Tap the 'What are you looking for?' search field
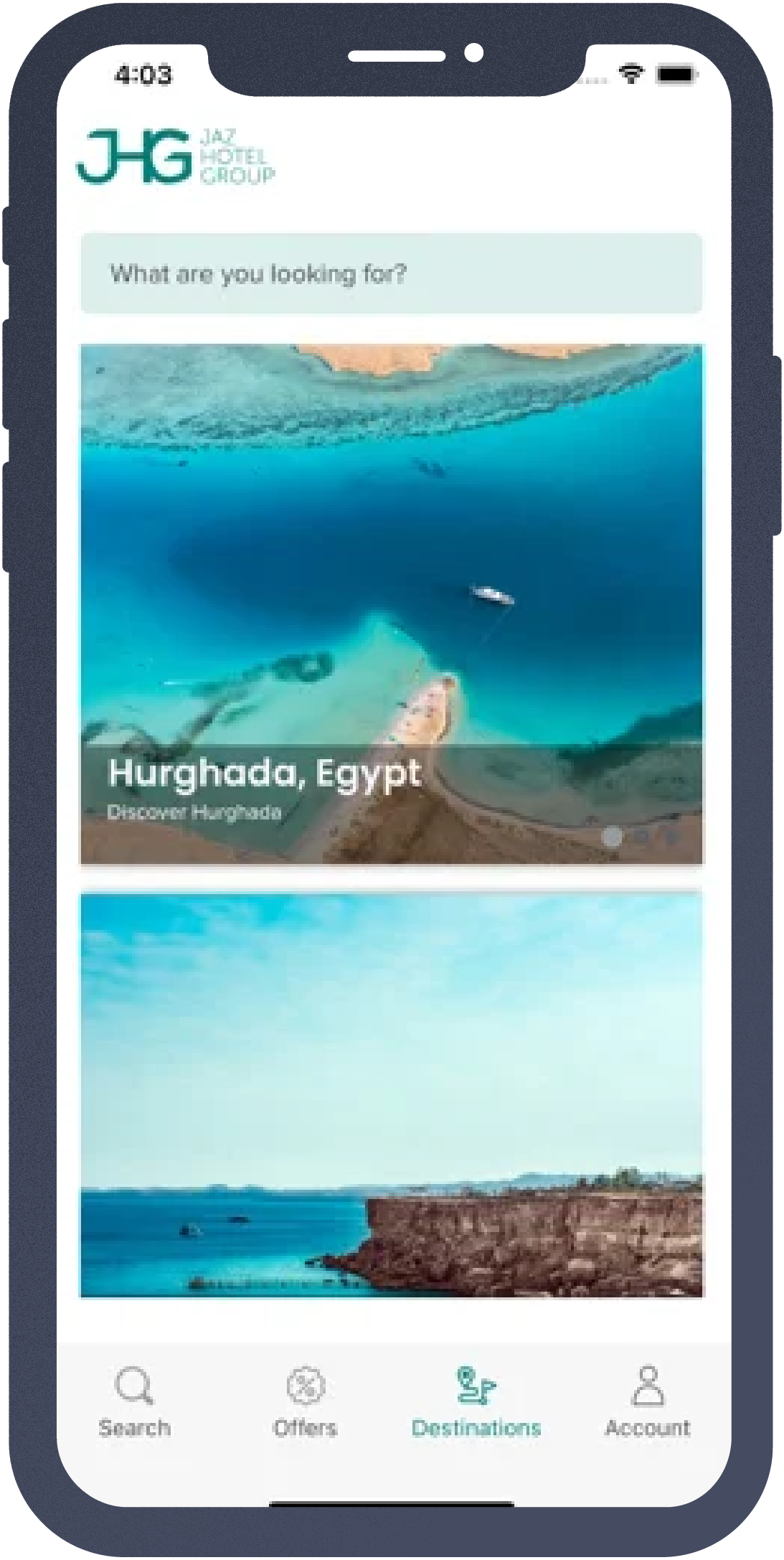The width and height of the screenshot is (784, 1560). 391,273
